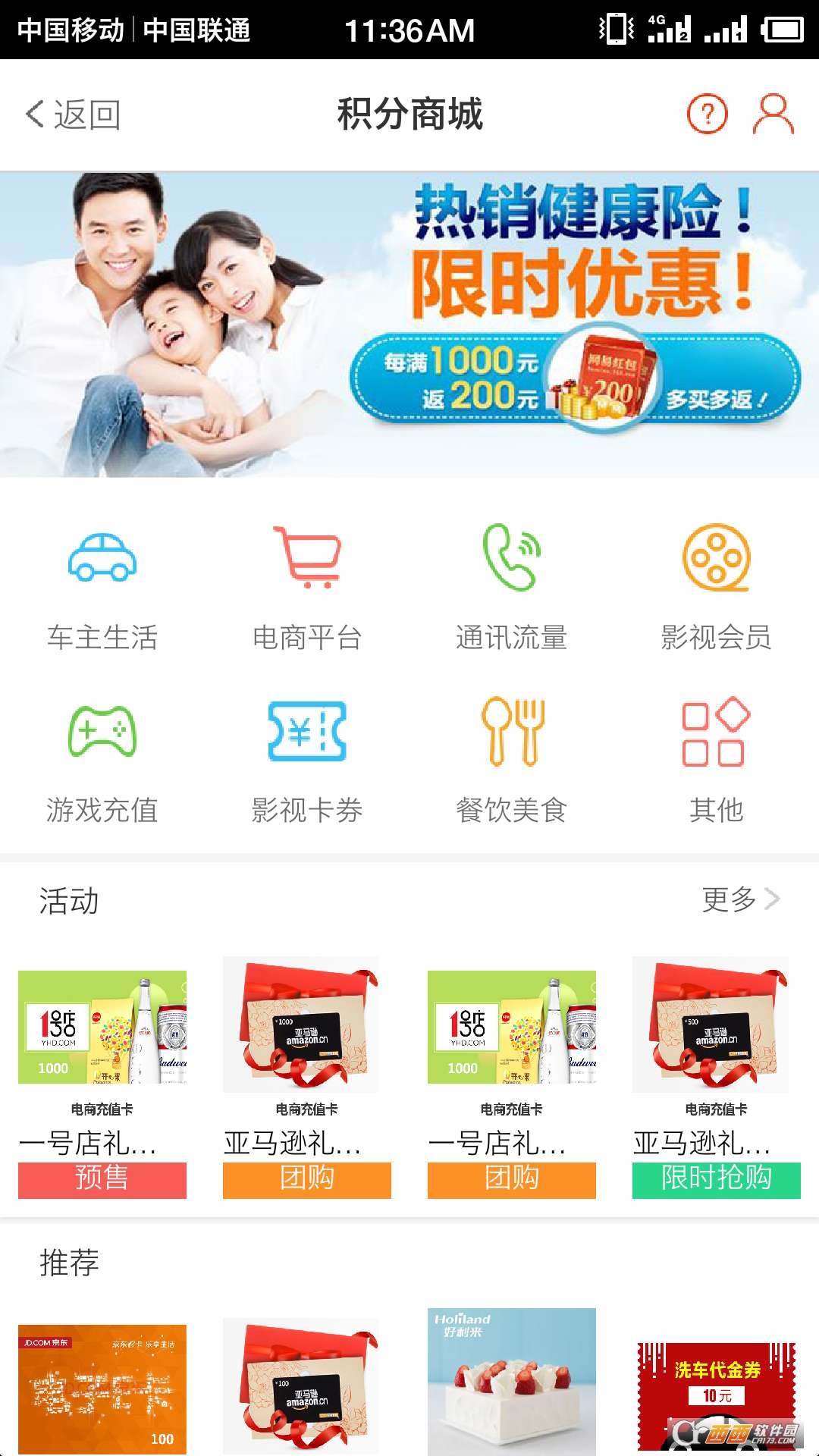Browse the 影视会员 category
819x1456 pixels.
(x=717, y=588)
